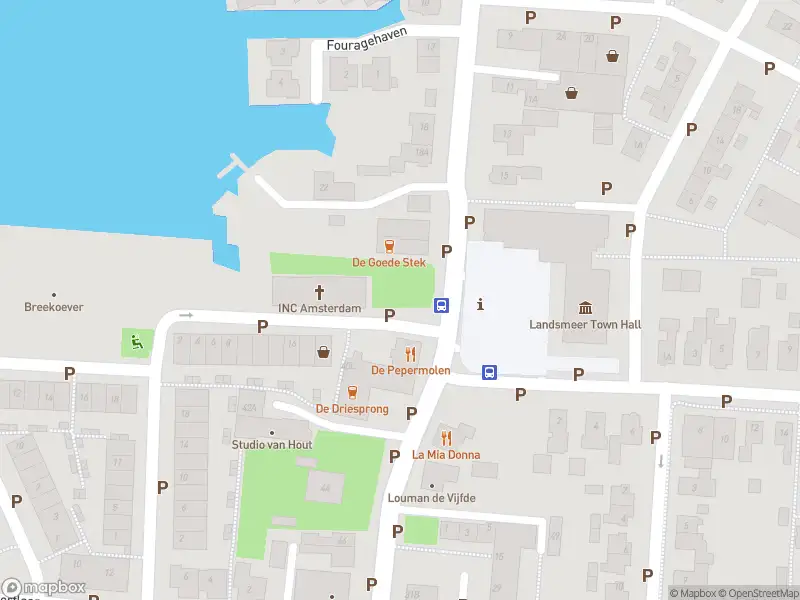The image size is (800, 600).
Task: Tap the Landsmeer Town Hall marker
Action: click(585, 307)
